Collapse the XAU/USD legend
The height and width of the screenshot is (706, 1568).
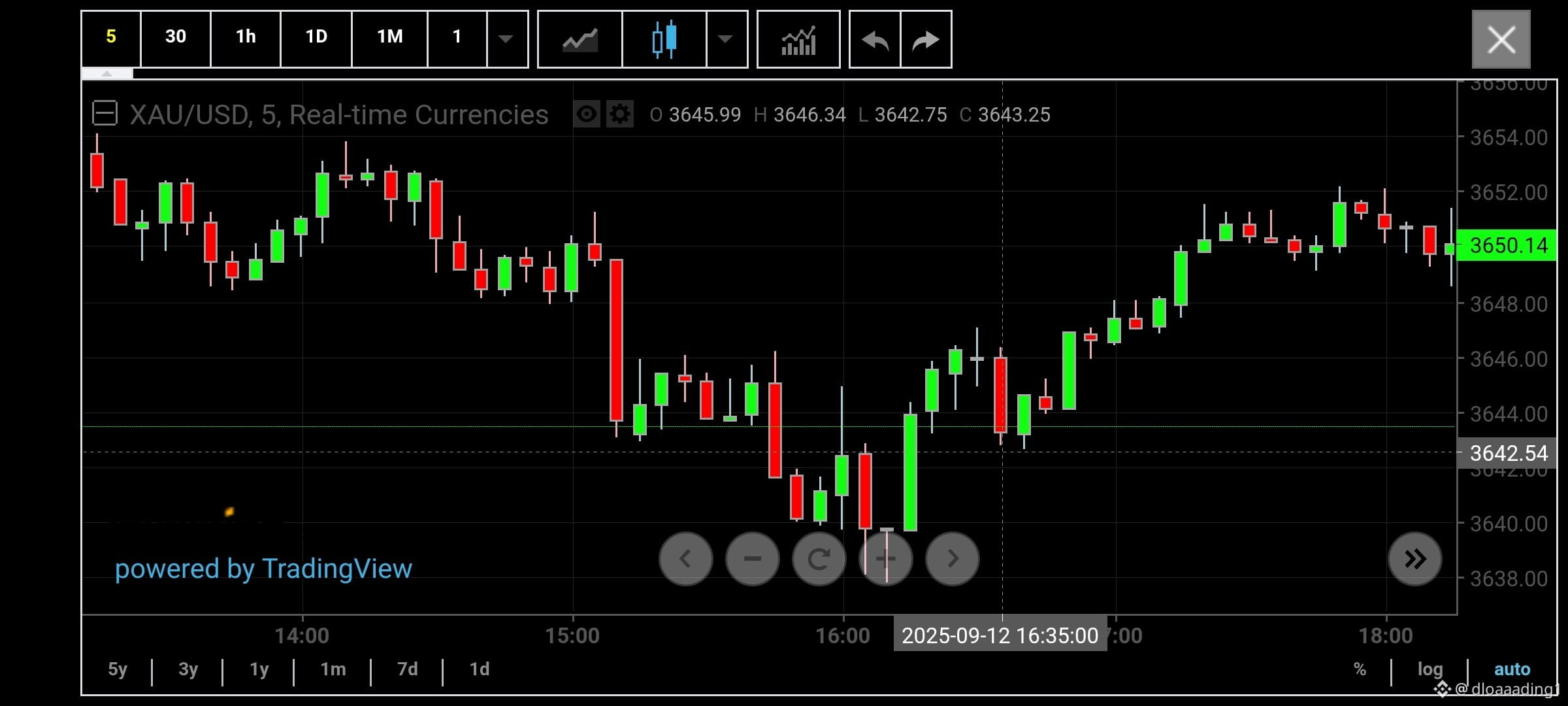click(x=105, y=113)
